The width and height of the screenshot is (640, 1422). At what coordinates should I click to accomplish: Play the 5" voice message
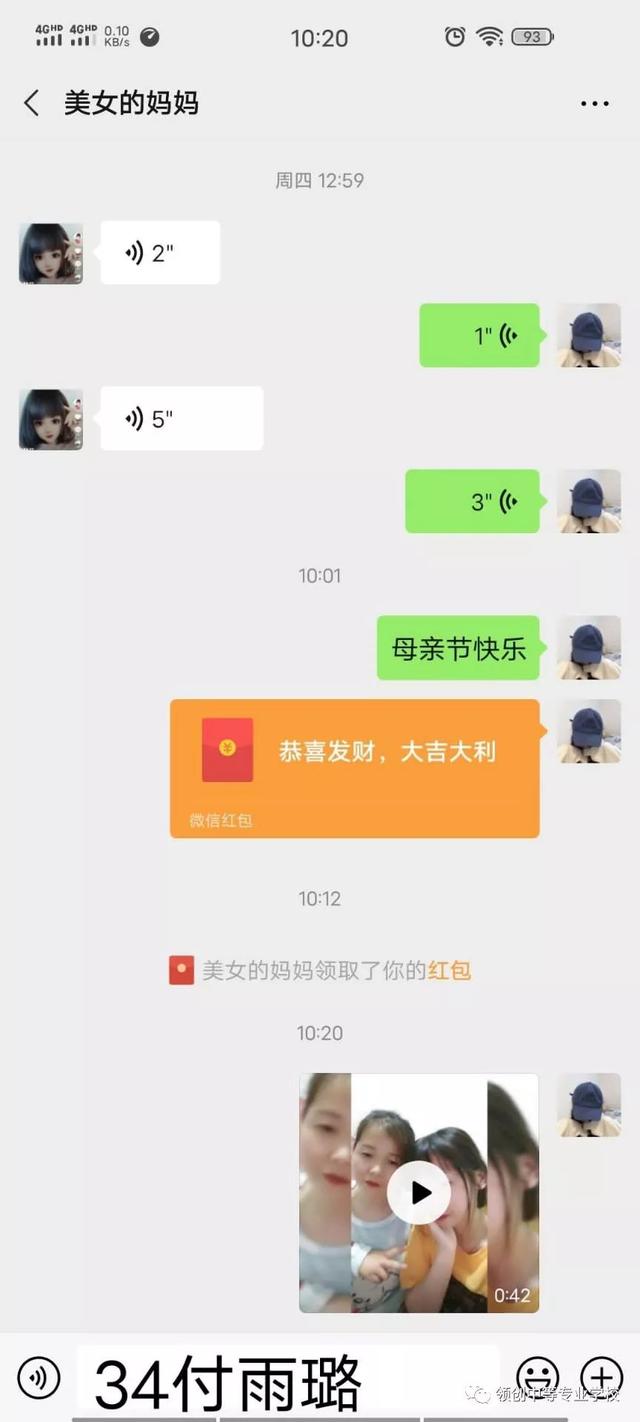pyautogui.click(x=181, y=418)
